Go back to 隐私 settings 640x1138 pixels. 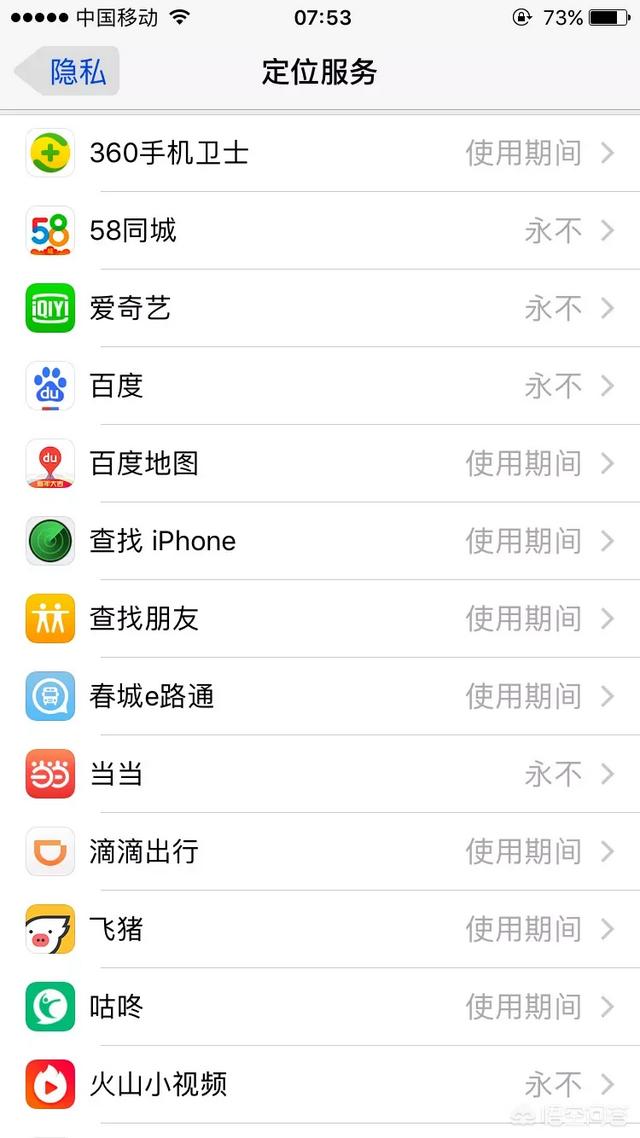68,72
